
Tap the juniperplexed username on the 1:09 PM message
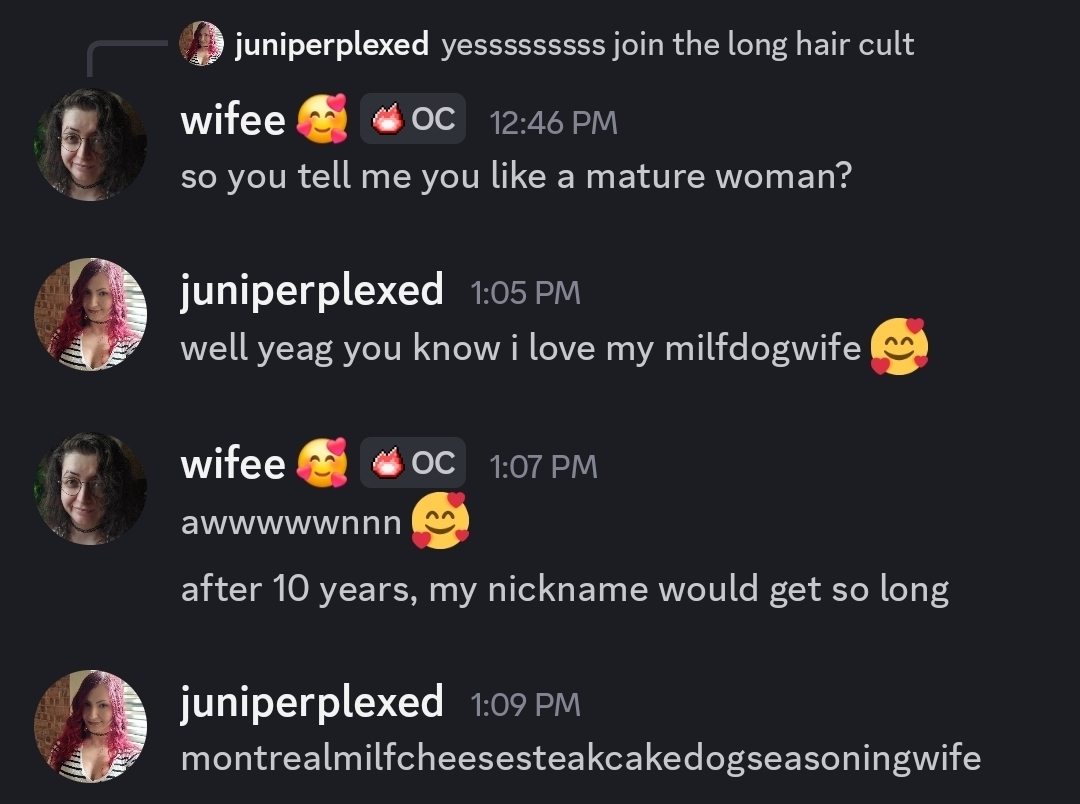pos(312,703)
